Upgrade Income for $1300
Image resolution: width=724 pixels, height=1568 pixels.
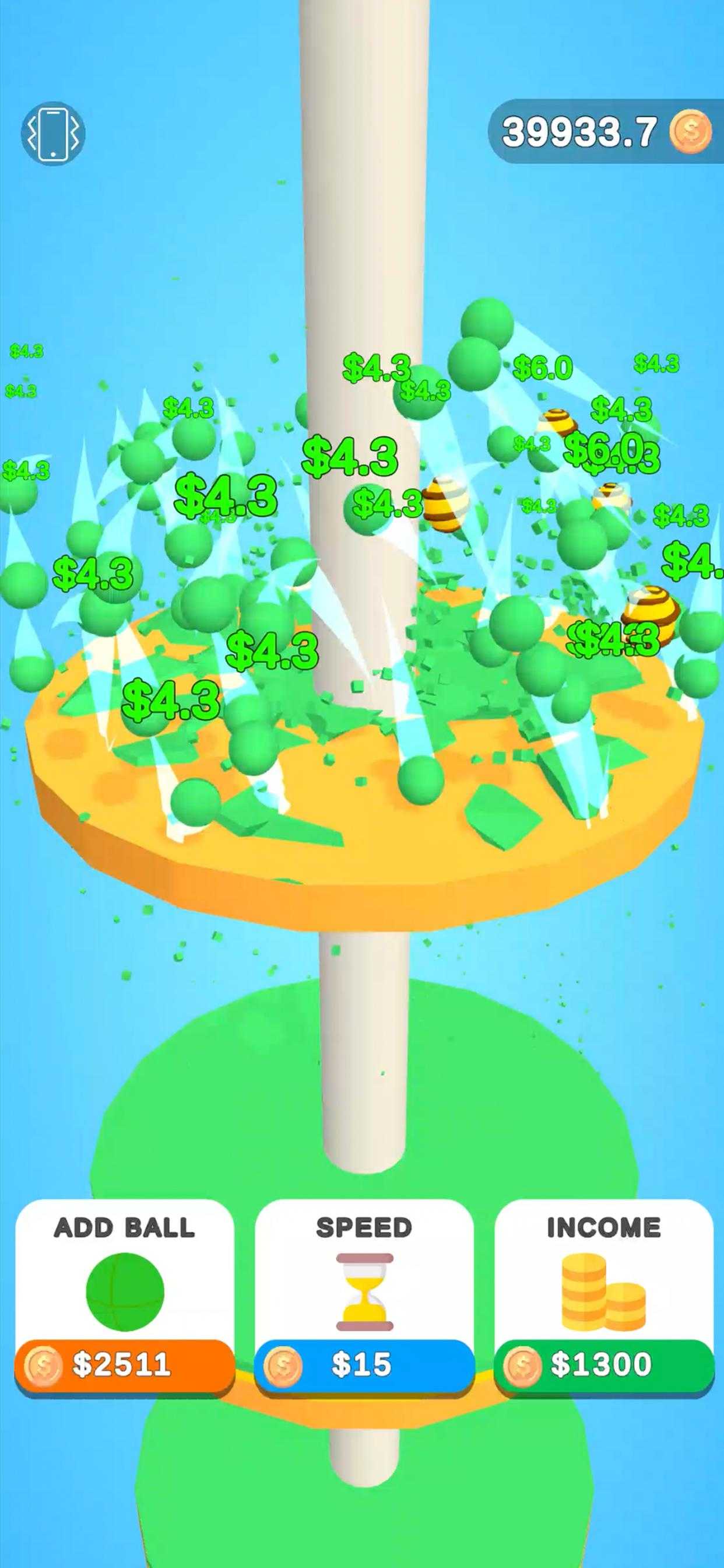point(603,1364)
